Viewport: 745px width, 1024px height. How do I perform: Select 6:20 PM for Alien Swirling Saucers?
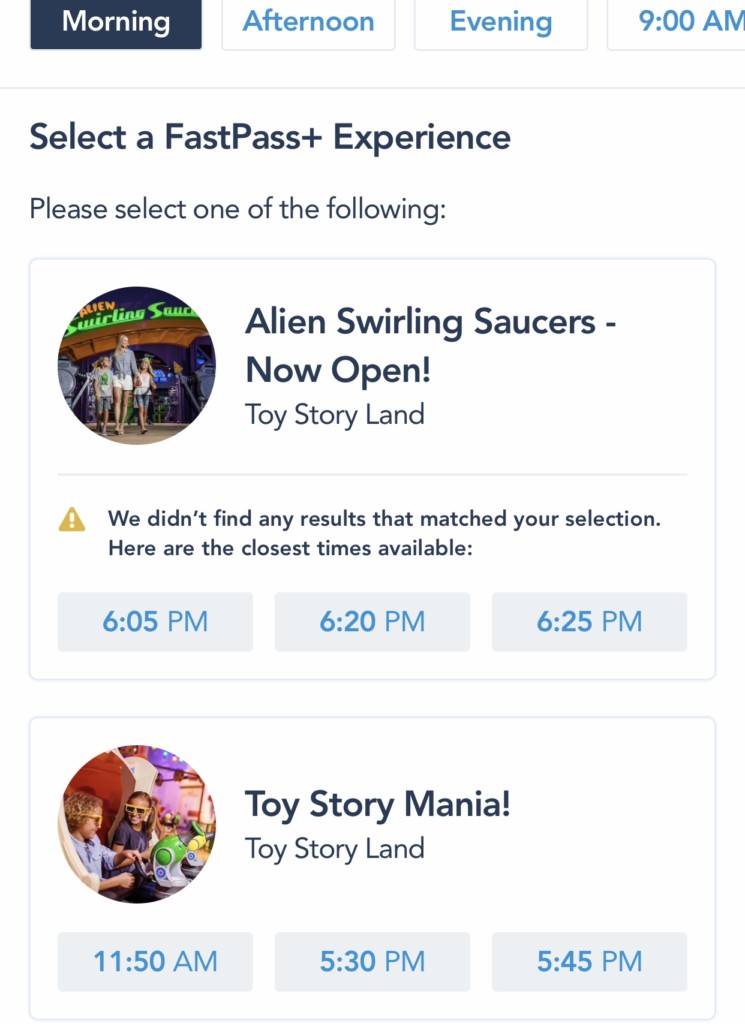[372, 622]
